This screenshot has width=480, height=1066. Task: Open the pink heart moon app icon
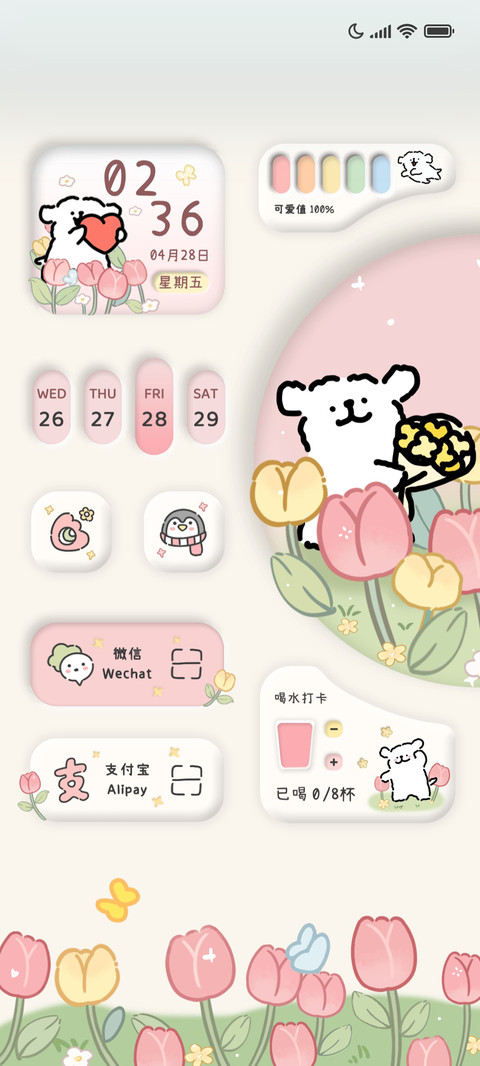click(x=71, y=532)
